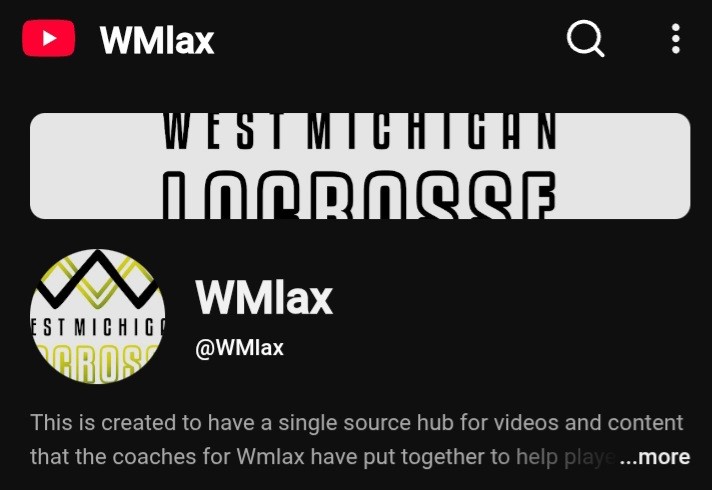712x490 pixels.
Task: Open the three-dot overflow menu
Action: coord(676,40)
